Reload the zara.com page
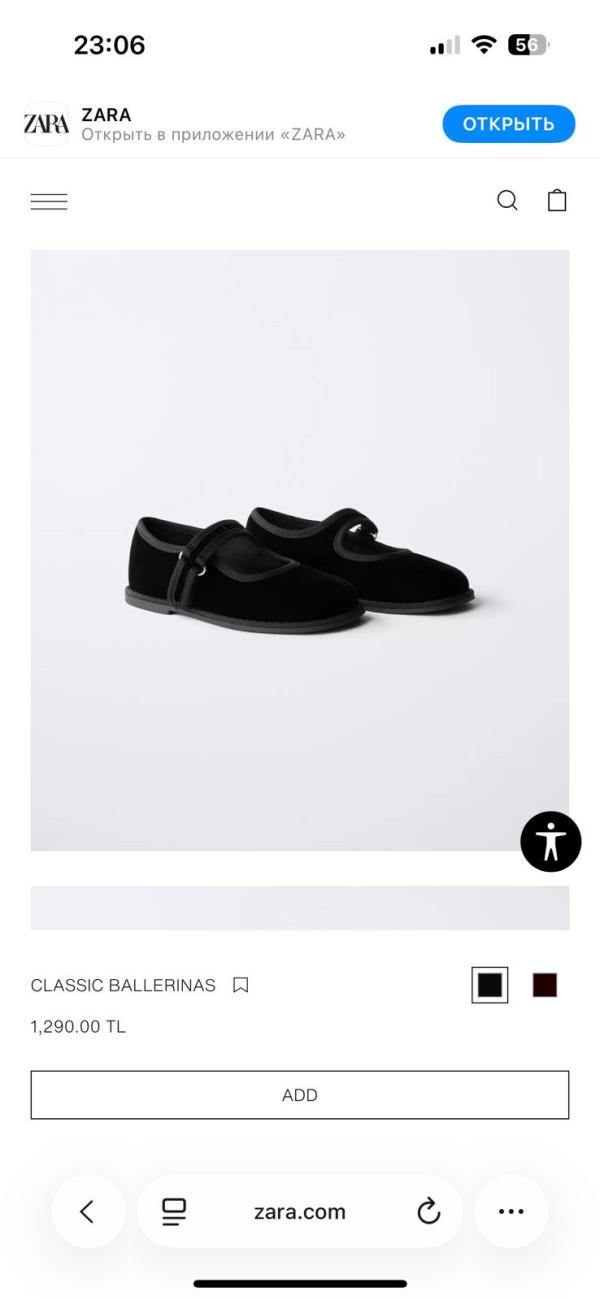The width and height of the screenshot is (600, 1299). coord(428,1211)
